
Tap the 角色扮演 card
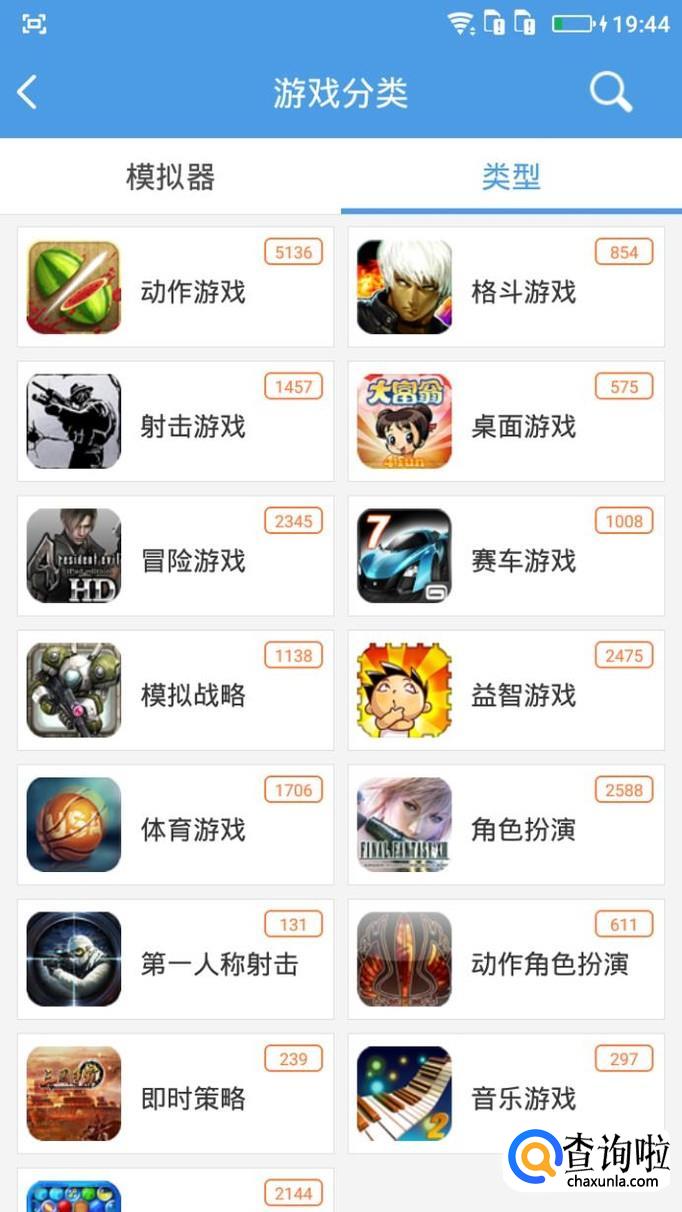(506, 826)
